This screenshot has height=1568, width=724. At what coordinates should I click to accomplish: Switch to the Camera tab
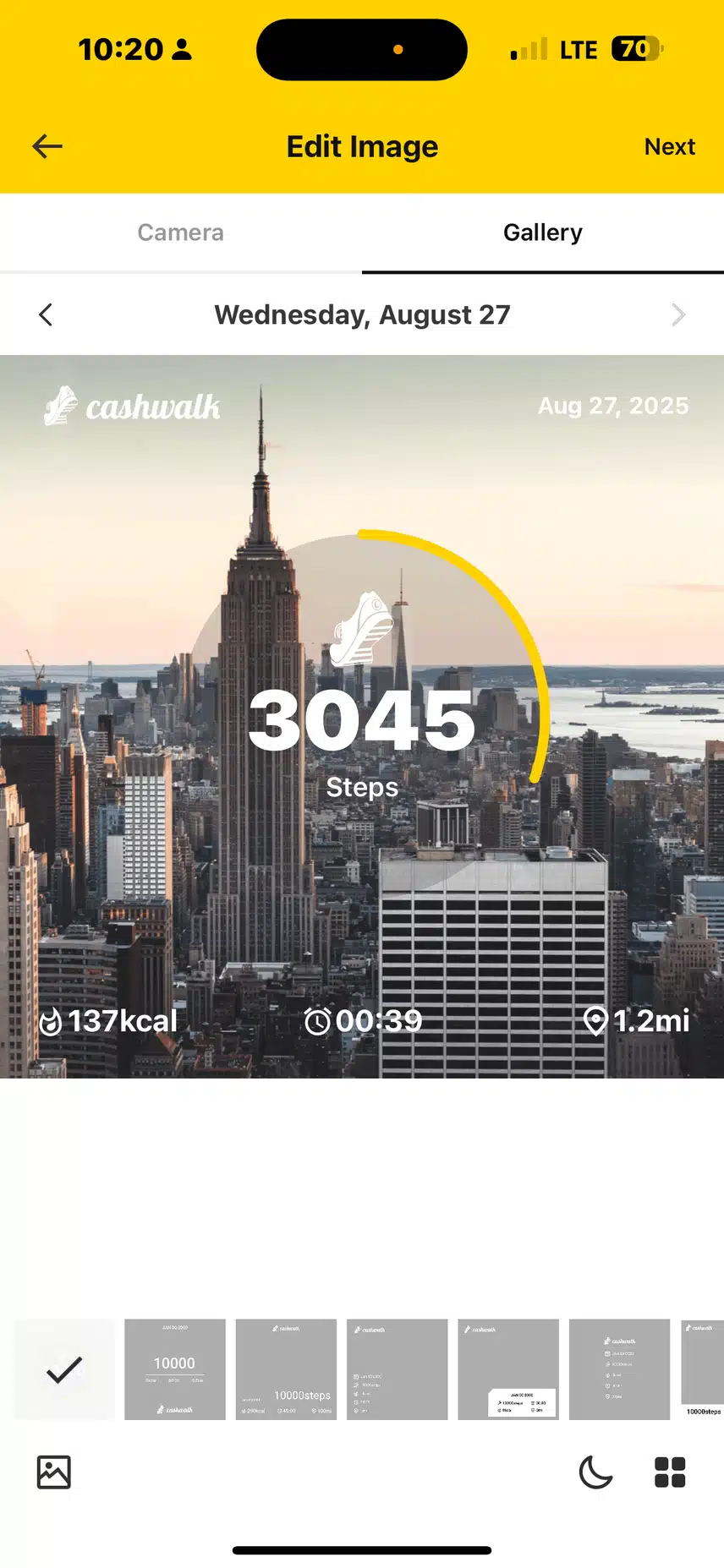tap(181, 232)
